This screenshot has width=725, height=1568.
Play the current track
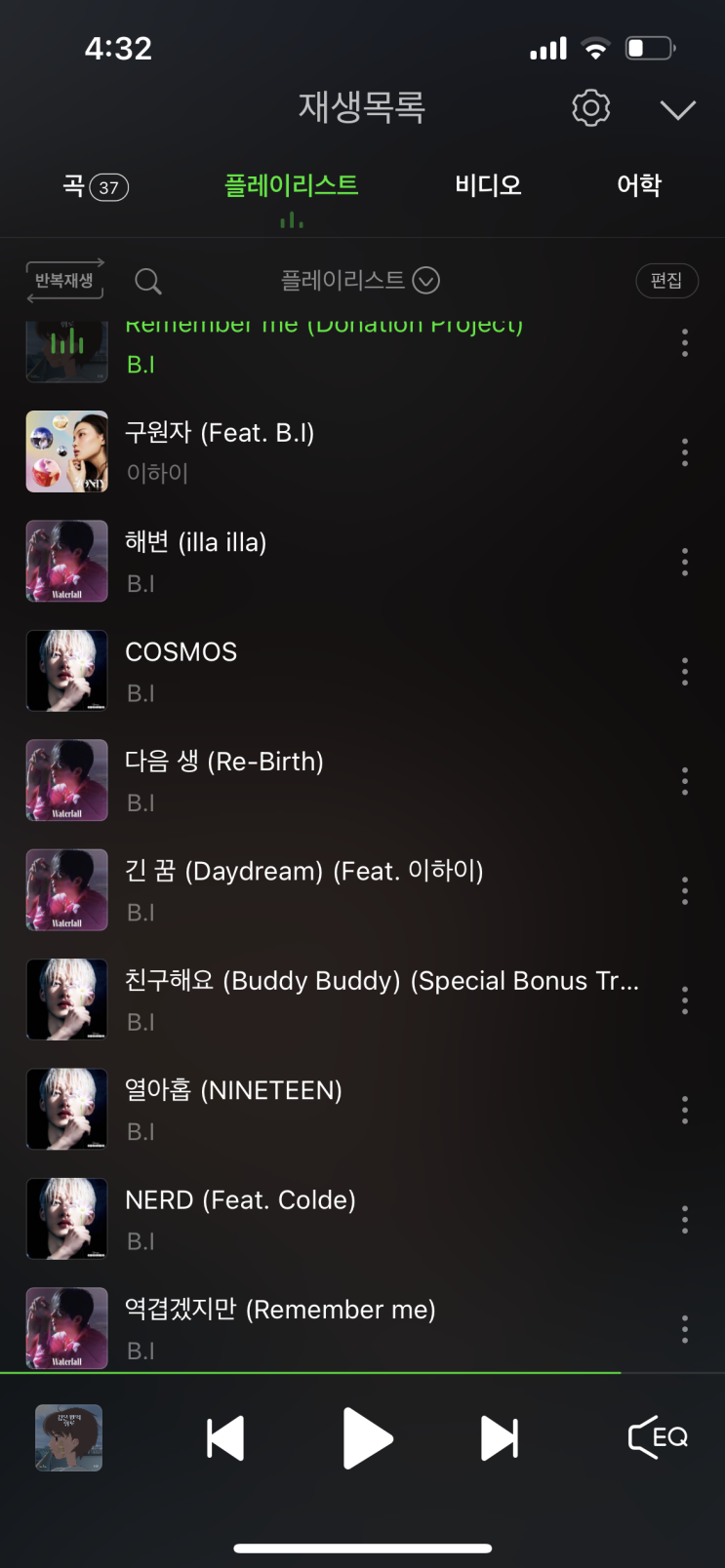(x=367, y=1437)
